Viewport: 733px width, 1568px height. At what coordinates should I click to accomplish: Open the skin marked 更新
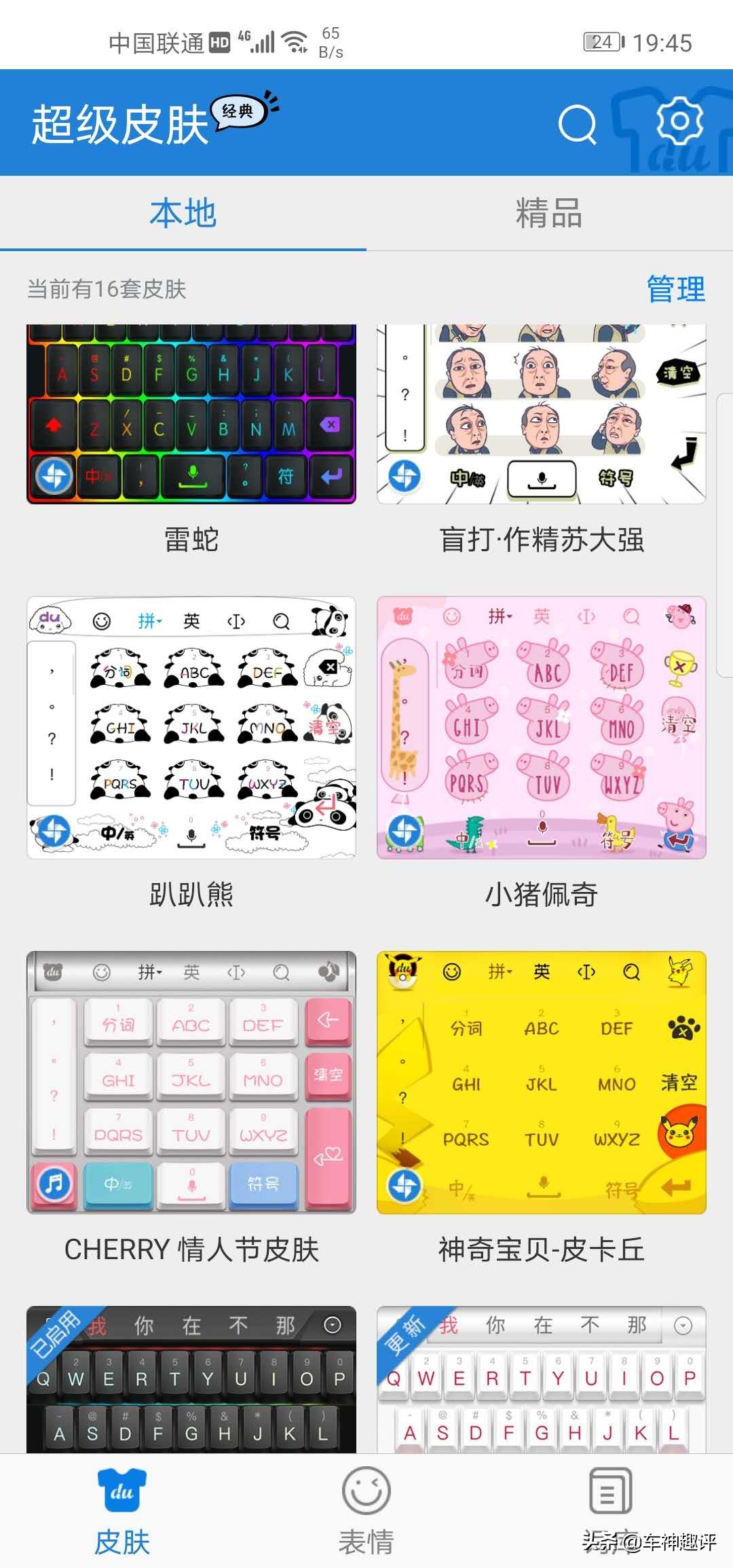pos(542,1379)
